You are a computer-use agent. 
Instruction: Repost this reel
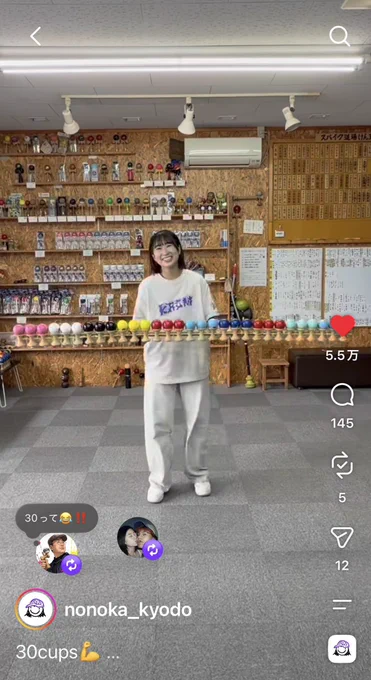click(342, 466)
